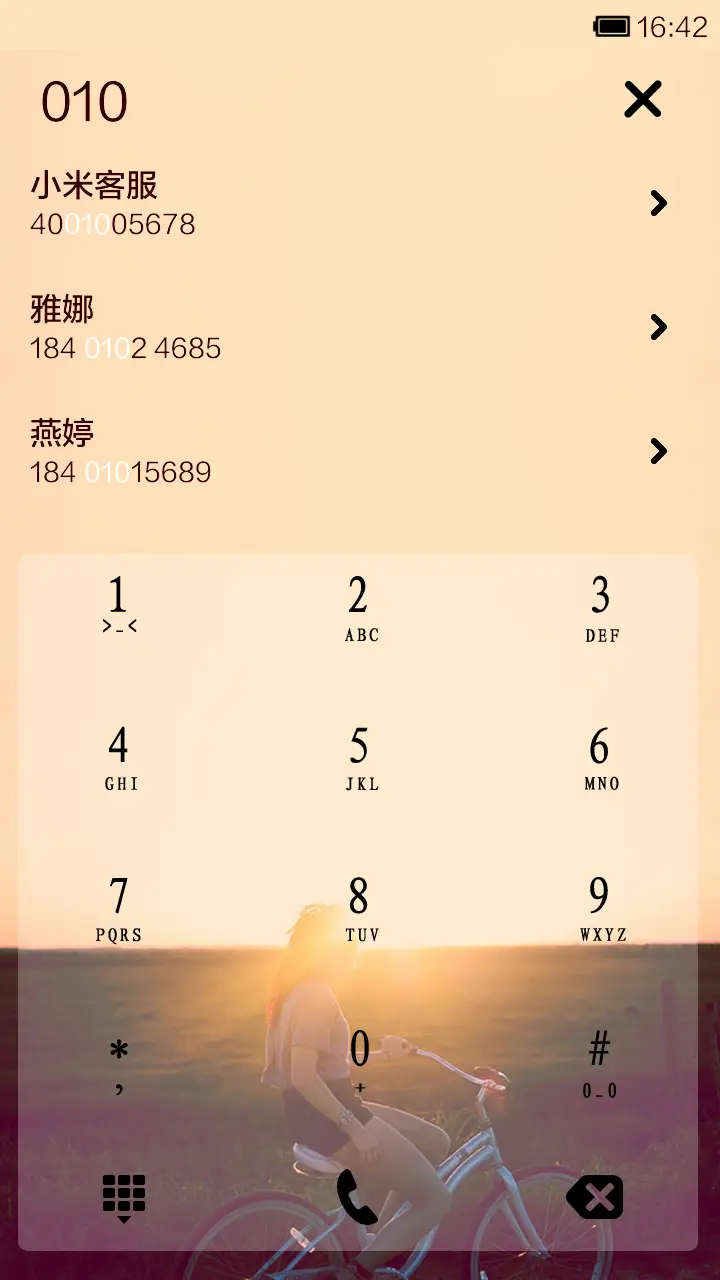Expand details for 燕婷 contact
720x1280 pixels.
658,451
